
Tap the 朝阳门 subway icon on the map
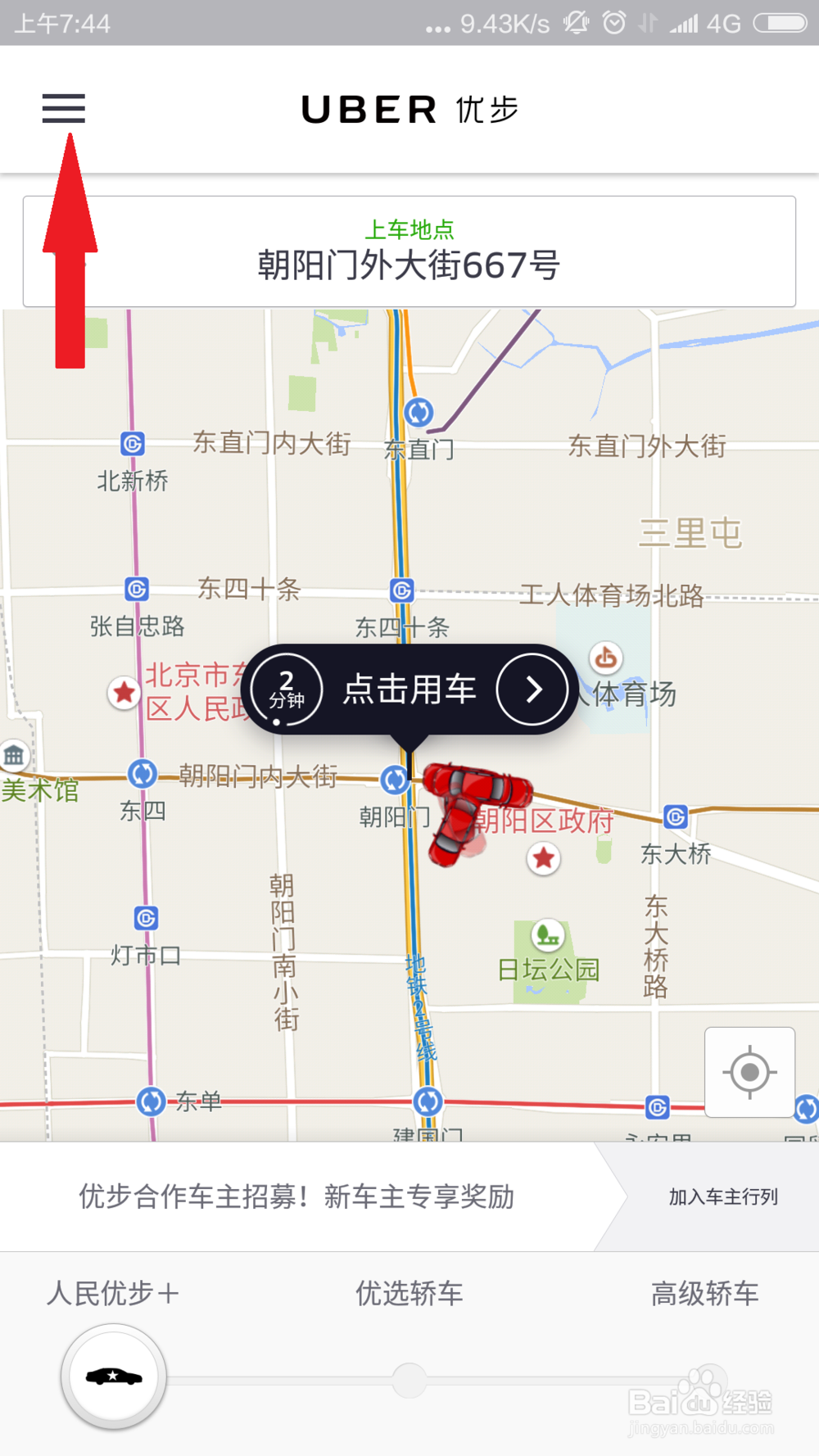tap(394, 780)
